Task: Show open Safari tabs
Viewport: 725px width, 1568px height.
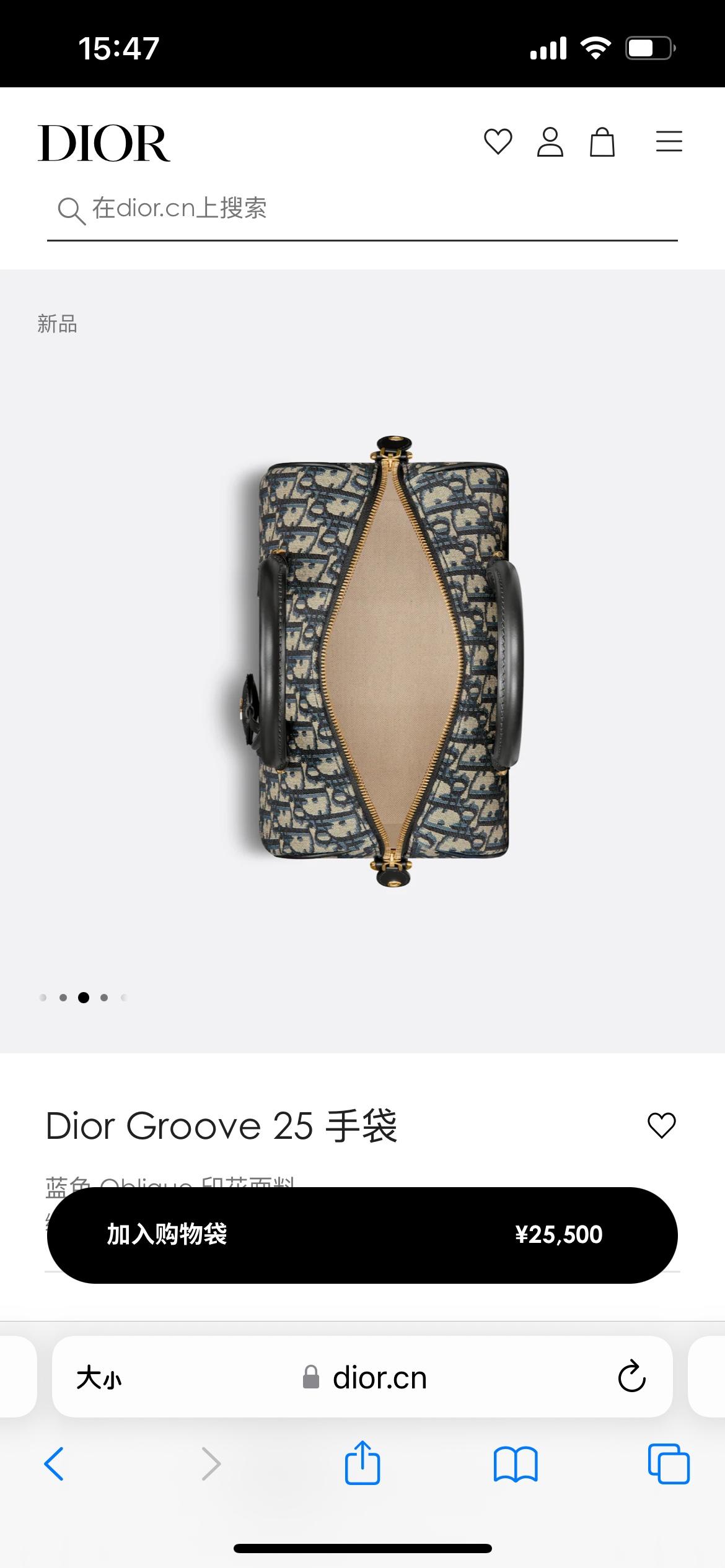Action: pyautogui.click(x=668, y=1464)
